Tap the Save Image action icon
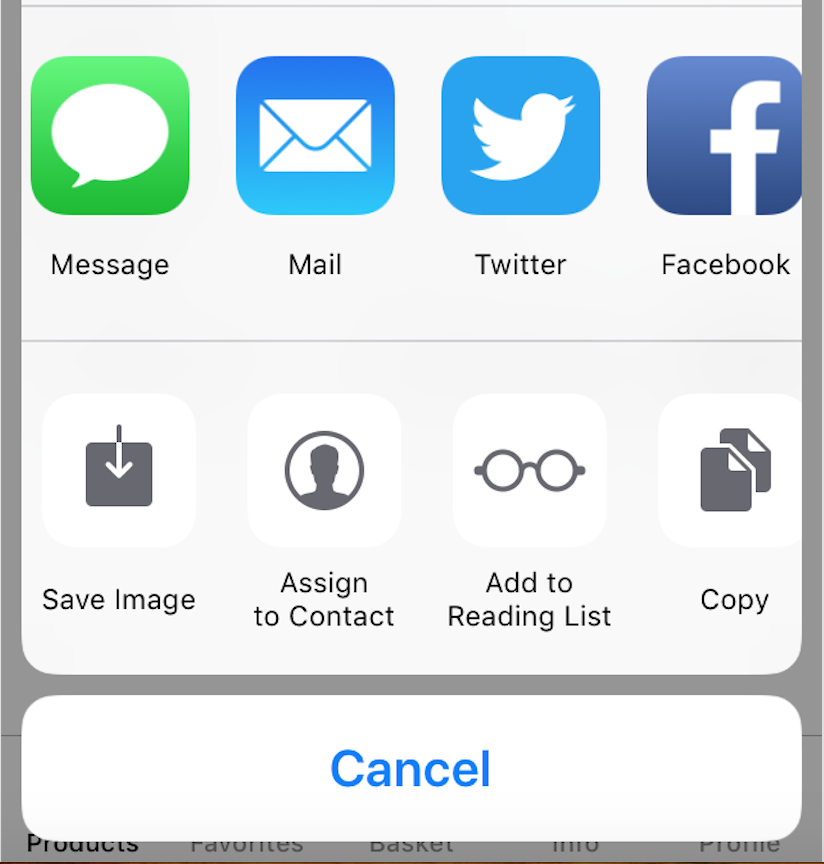Image resolution: width=824 pixels, height=864 pixels. (118, 469)
